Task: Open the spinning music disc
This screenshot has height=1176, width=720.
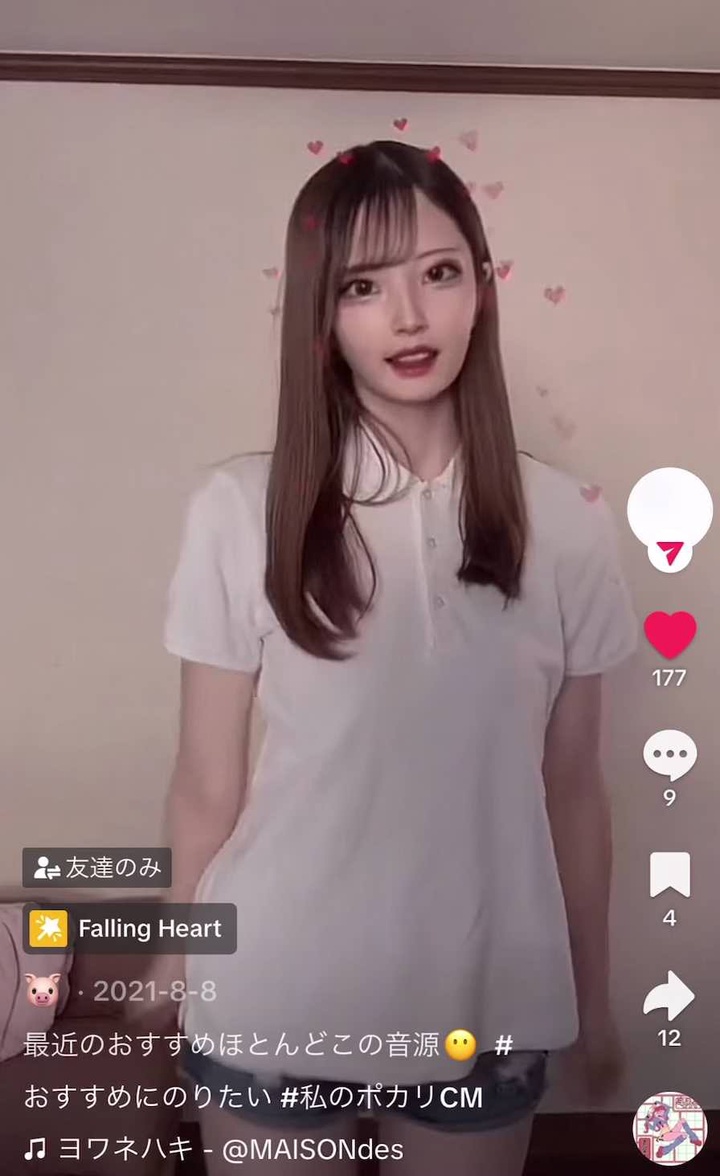Action: (669, 1128)
